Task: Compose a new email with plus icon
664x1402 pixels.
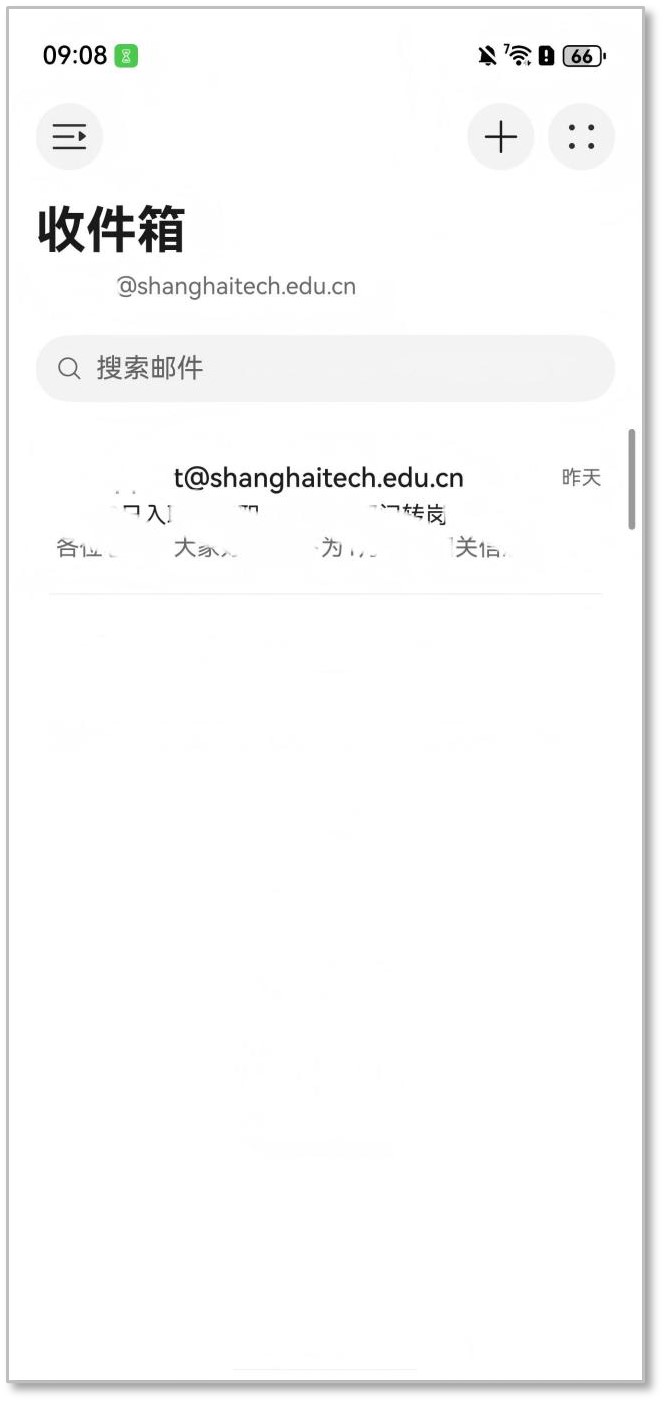Action: click(x=500, y=137)
